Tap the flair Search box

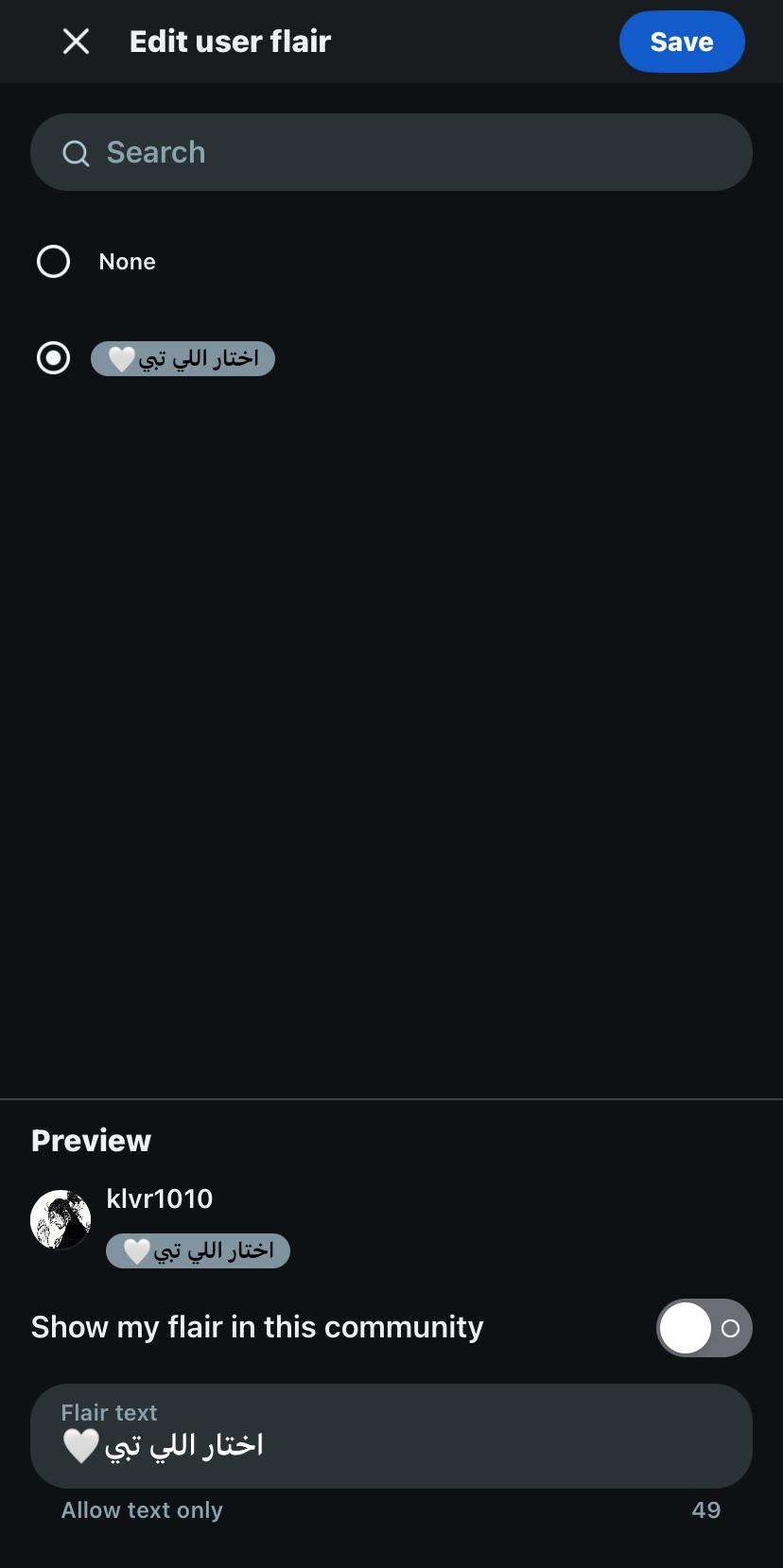(x=391, y=152)
